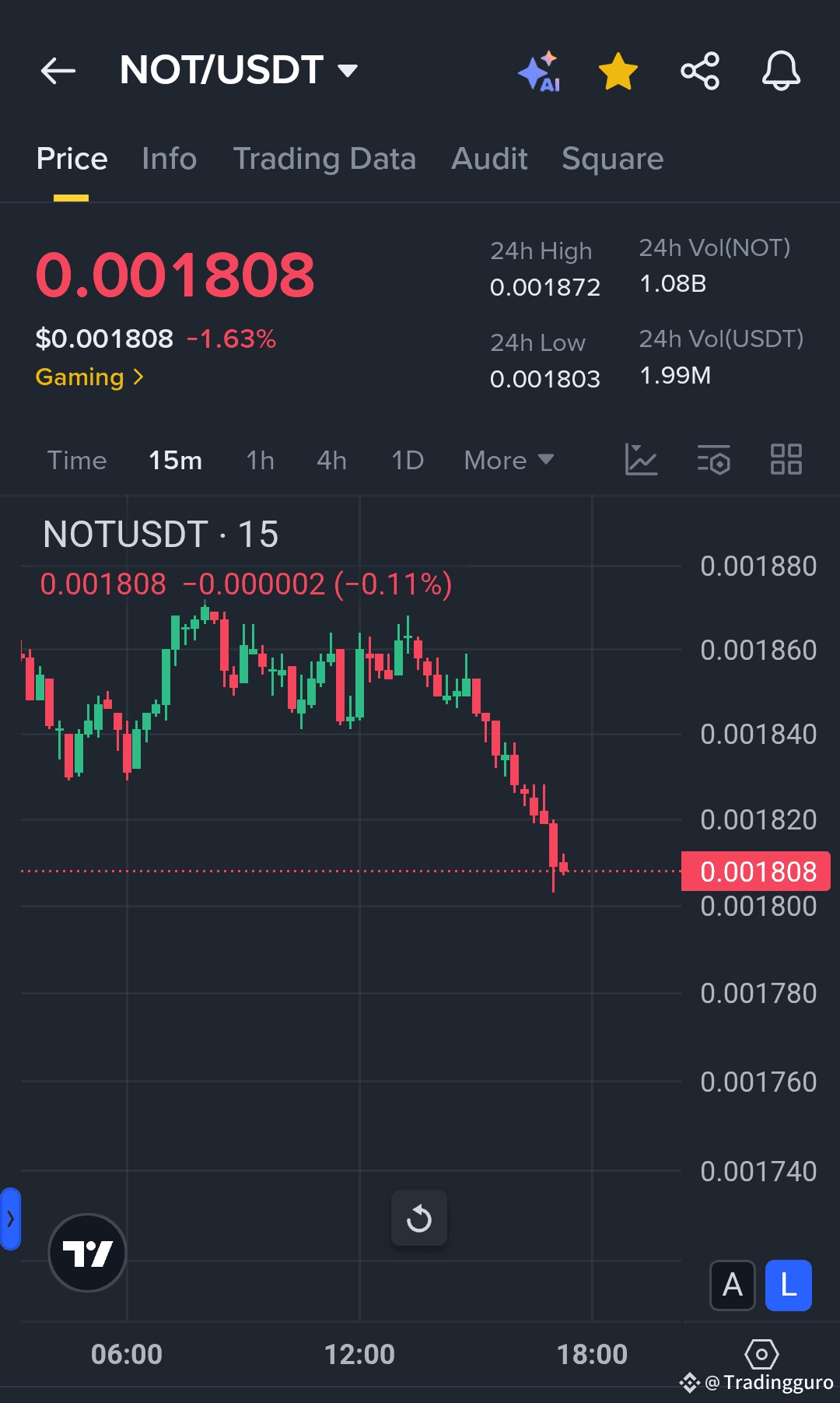The height and width of the screenshot is (1403, 840).
Task: Open the price alert bell
Action: 781,71
